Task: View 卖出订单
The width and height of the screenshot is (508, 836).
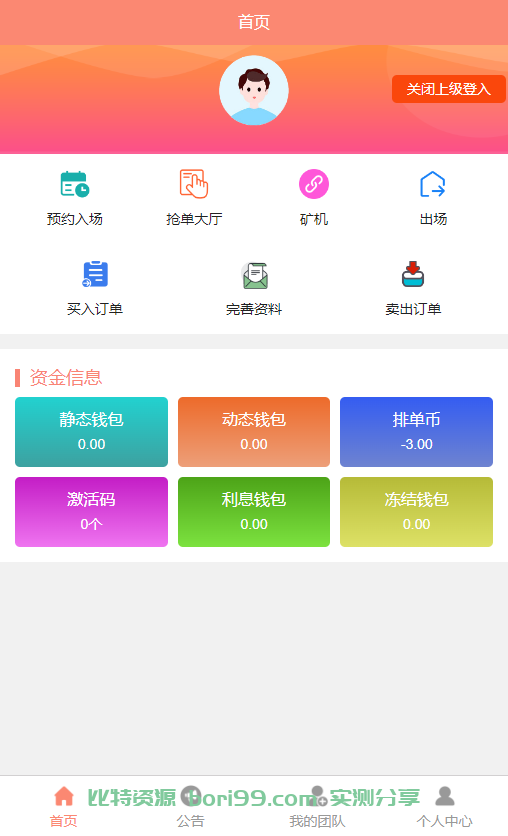Action: [413, 288]
